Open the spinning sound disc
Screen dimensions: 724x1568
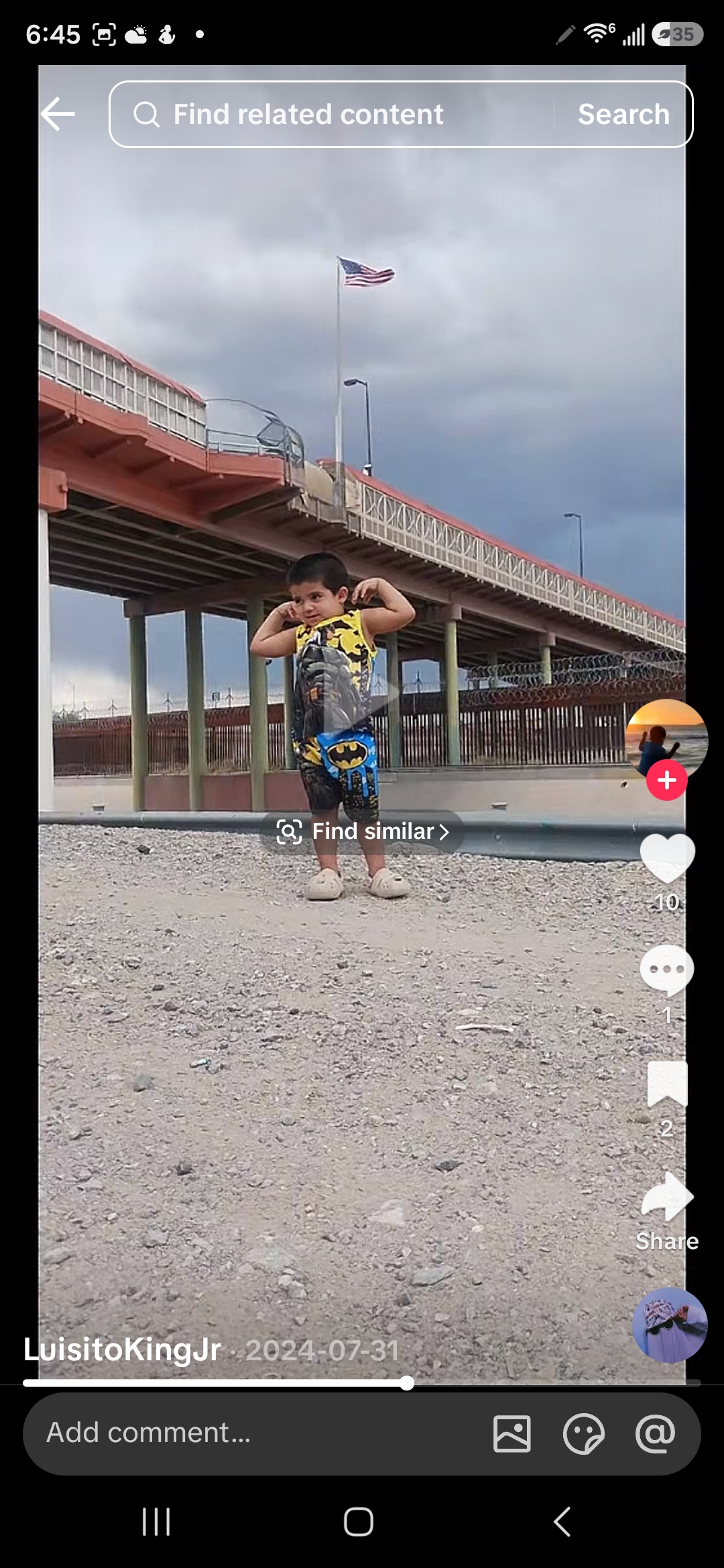(x=670, y=1325)
